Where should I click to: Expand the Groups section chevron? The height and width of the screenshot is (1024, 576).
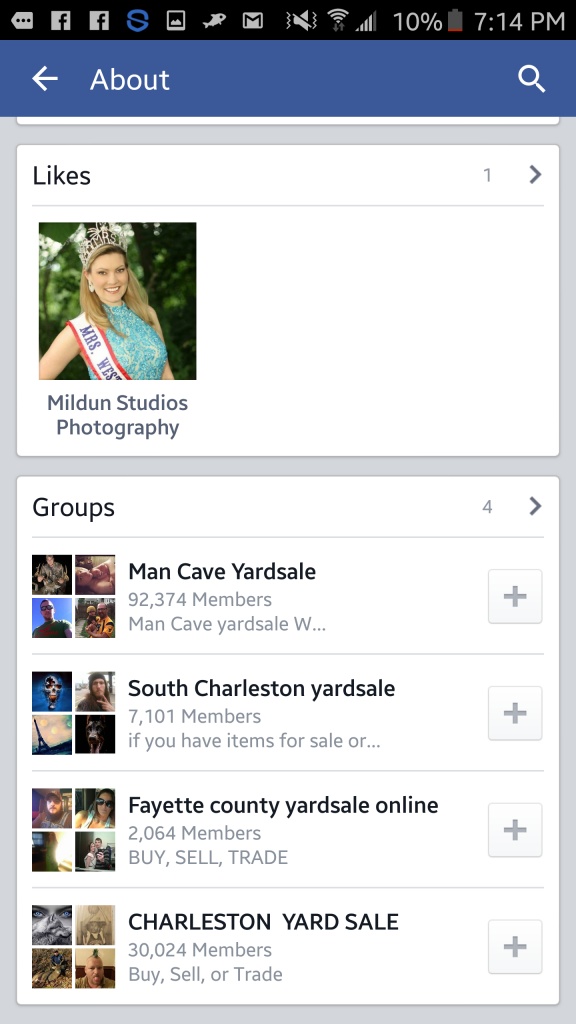tap(535, 506)
